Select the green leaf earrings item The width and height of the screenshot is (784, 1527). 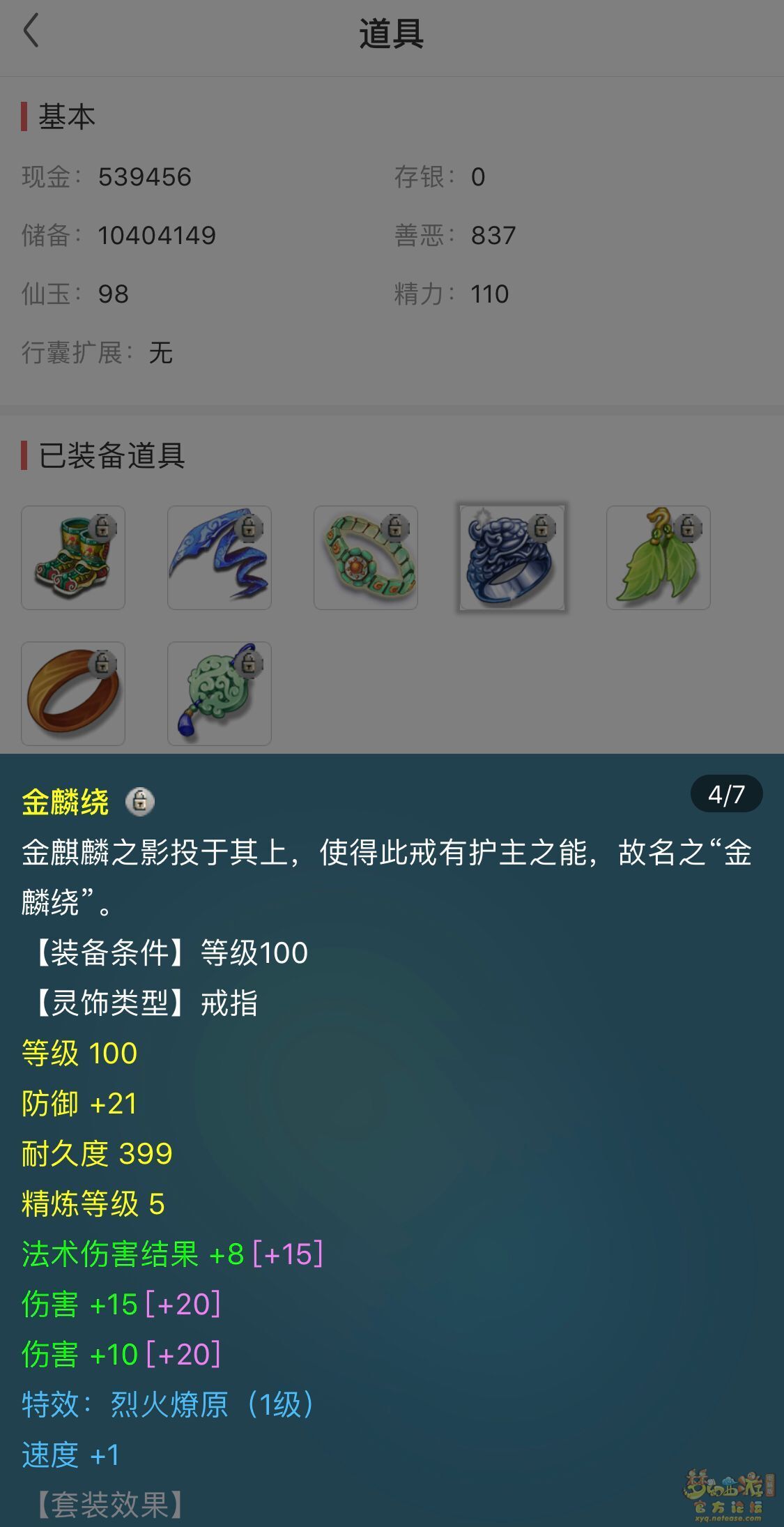tap(659, 558)
